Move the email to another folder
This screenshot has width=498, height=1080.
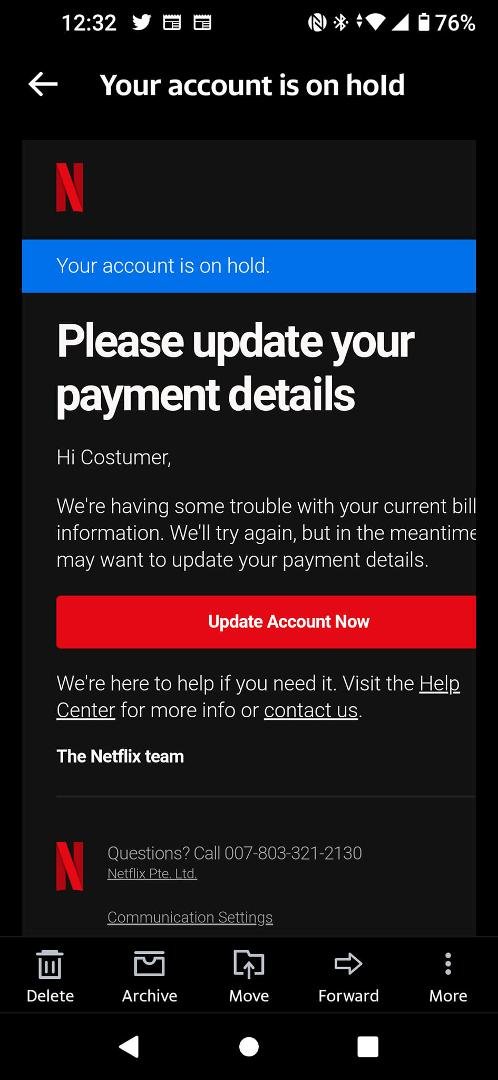(x=249, y=976)
